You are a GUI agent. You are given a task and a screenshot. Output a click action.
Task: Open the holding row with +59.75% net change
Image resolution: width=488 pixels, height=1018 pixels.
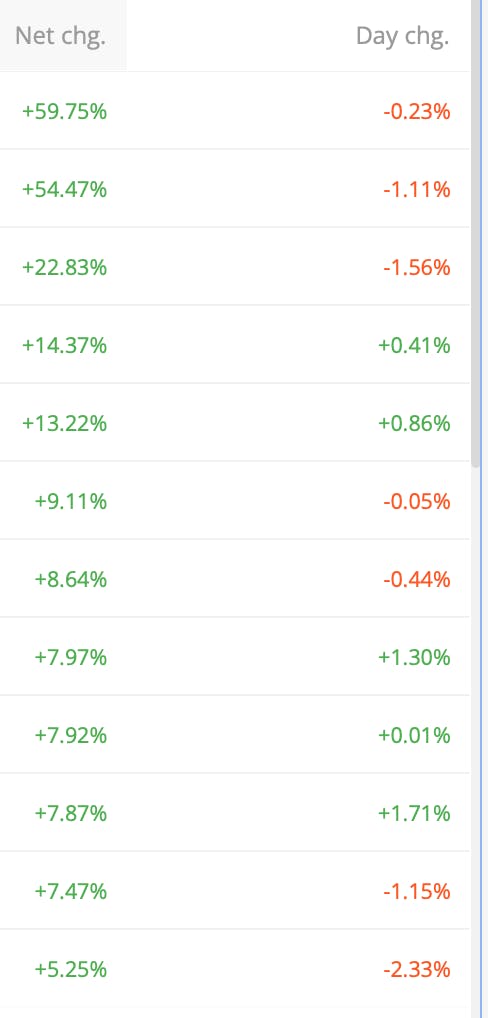point(234,111)
